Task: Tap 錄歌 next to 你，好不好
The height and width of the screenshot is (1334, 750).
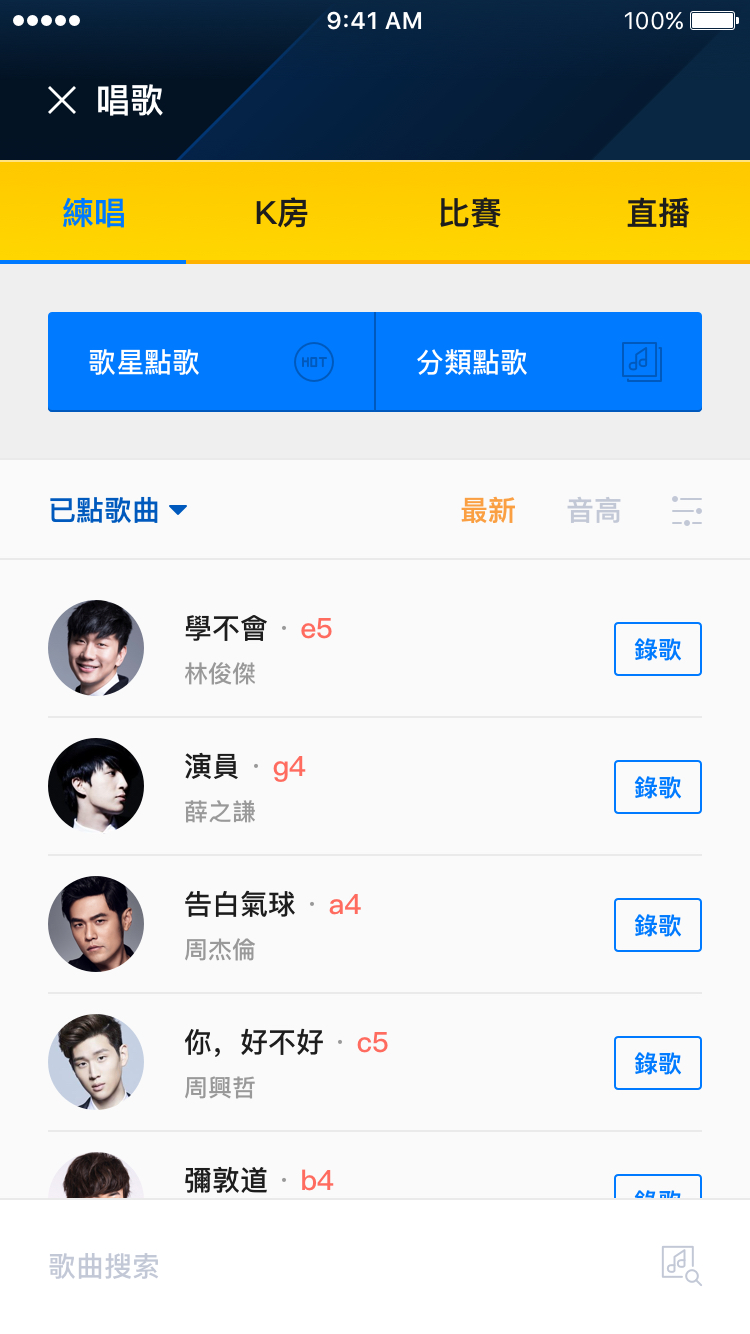Action: [657, 1063]
